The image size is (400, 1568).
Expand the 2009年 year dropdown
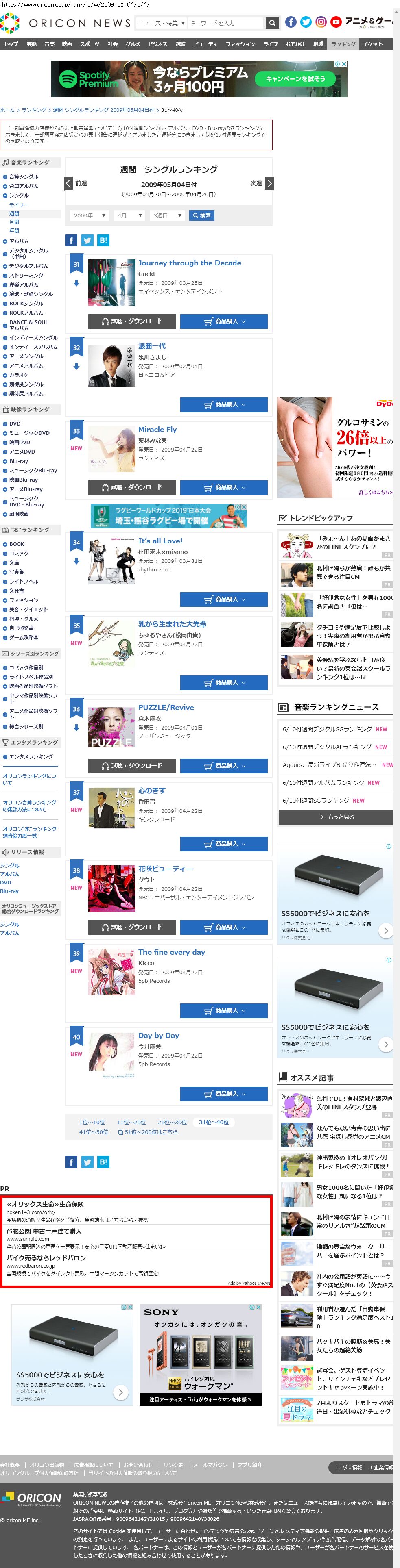click(x=90, y=215)
